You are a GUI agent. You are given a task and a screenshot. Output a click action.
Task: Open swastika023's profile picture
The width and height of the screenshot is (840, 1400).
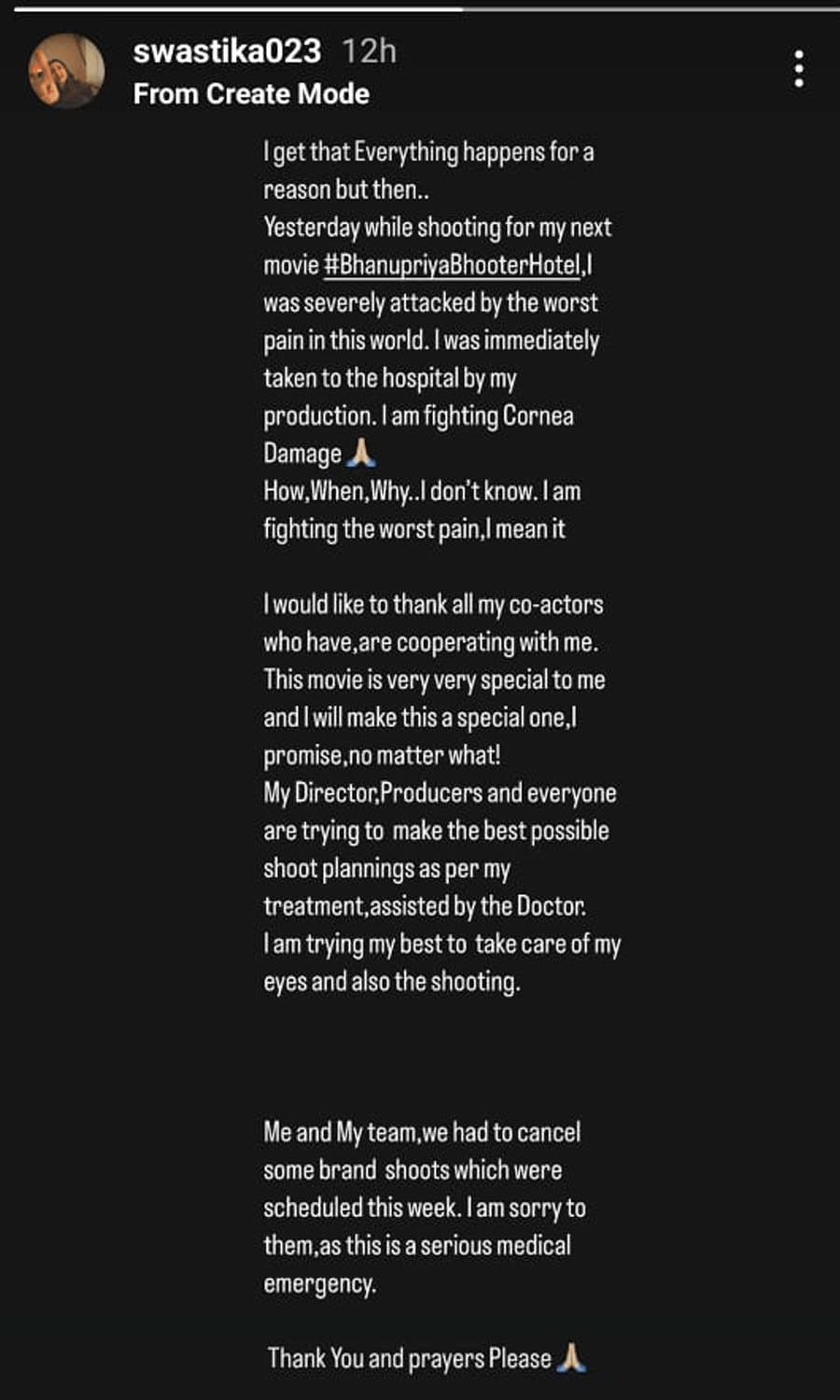(66, 71)
